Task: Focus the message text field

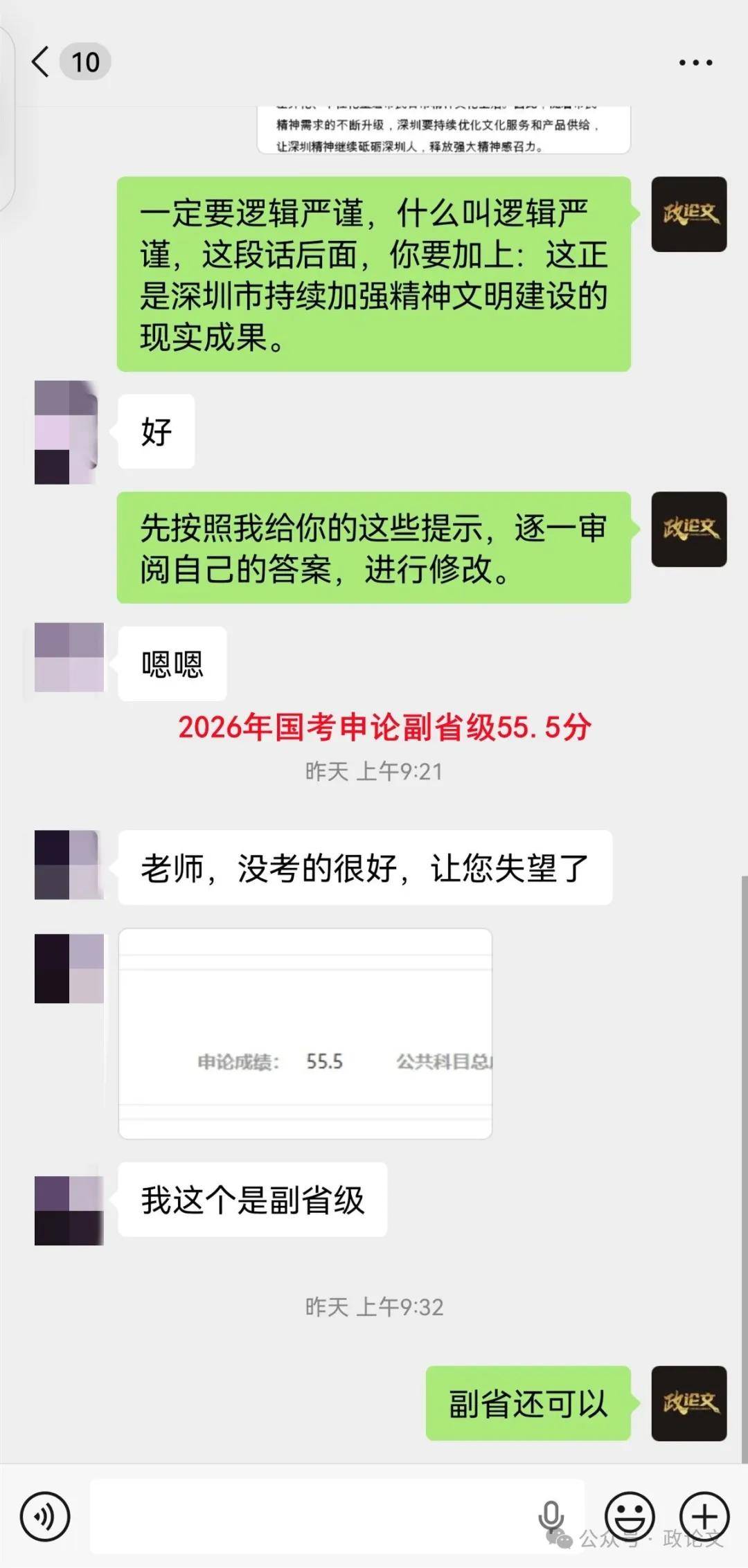Action: point(312,1517)
